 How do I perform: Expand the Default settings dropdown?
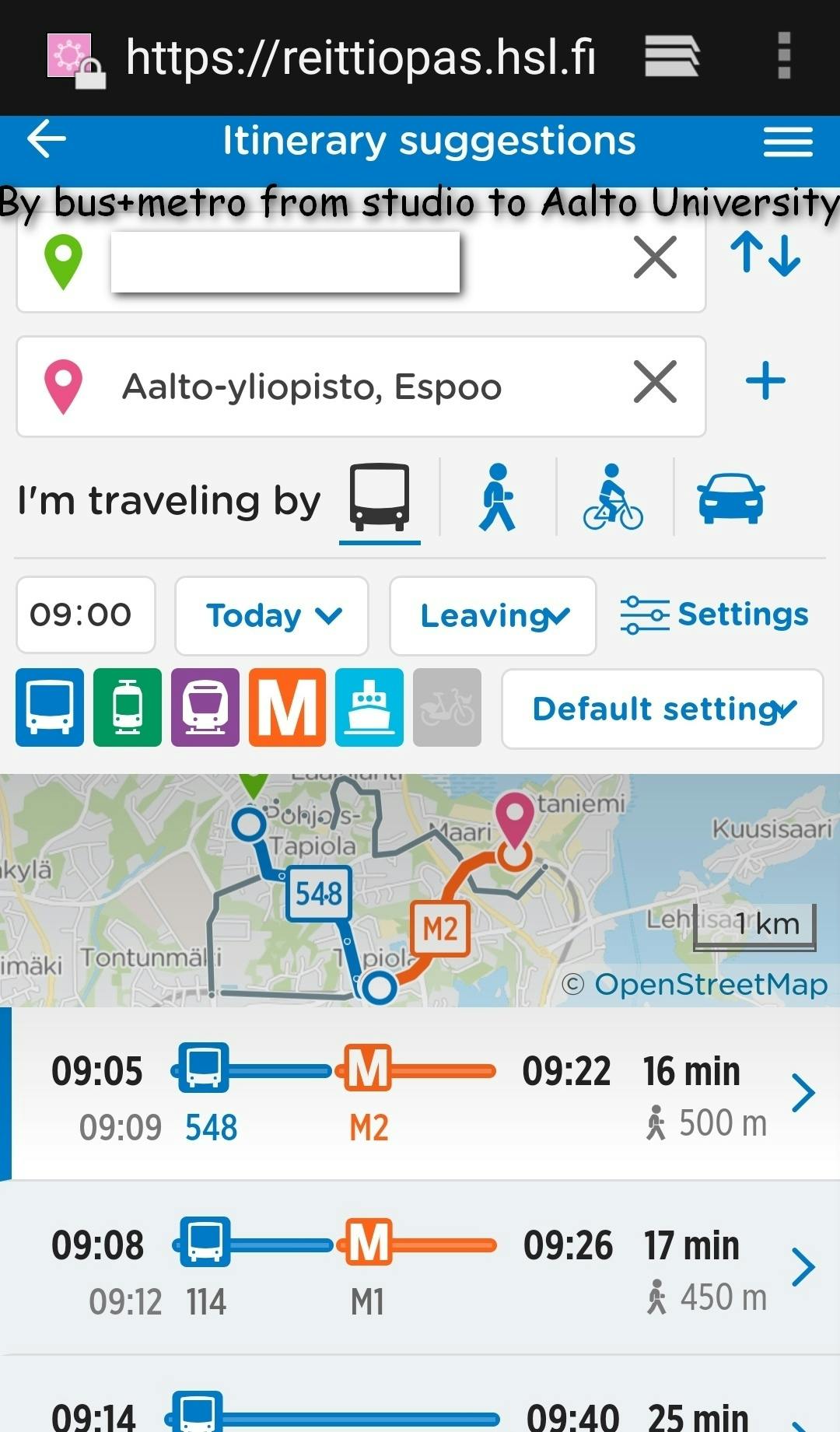point(663,709)
